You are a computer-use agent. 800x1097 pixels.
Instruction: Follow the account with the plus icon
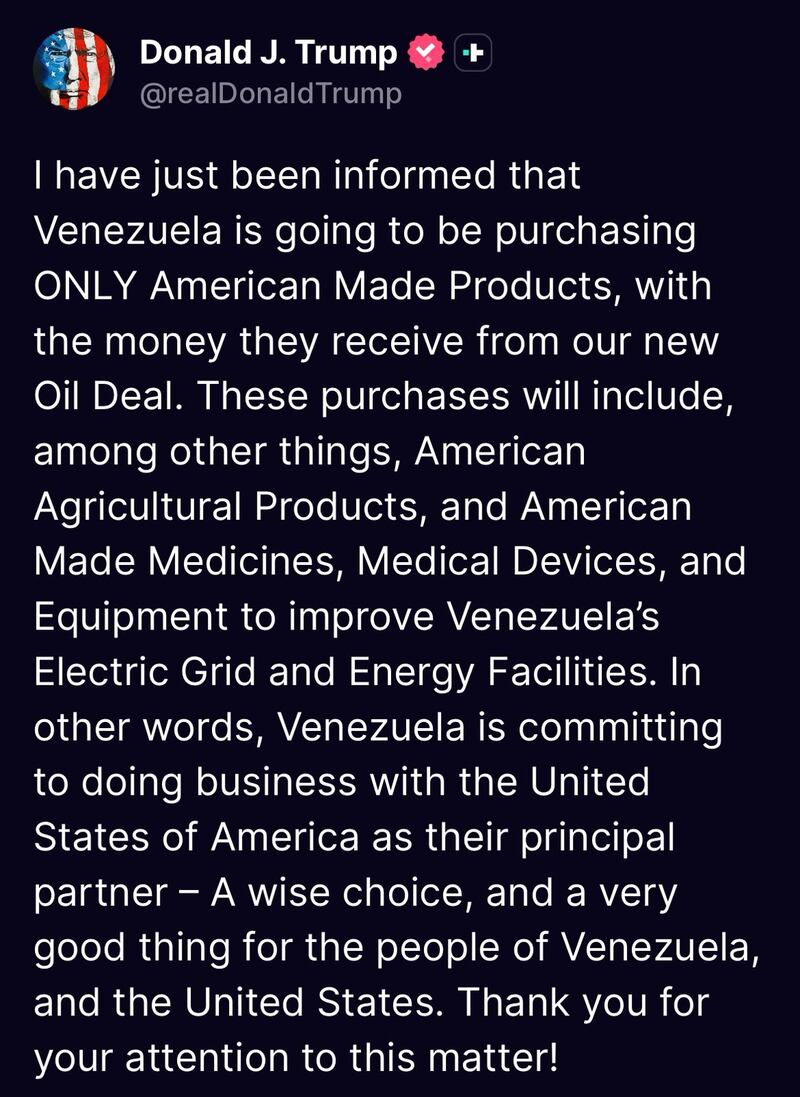pyautogui.click(x=473, y=53)
